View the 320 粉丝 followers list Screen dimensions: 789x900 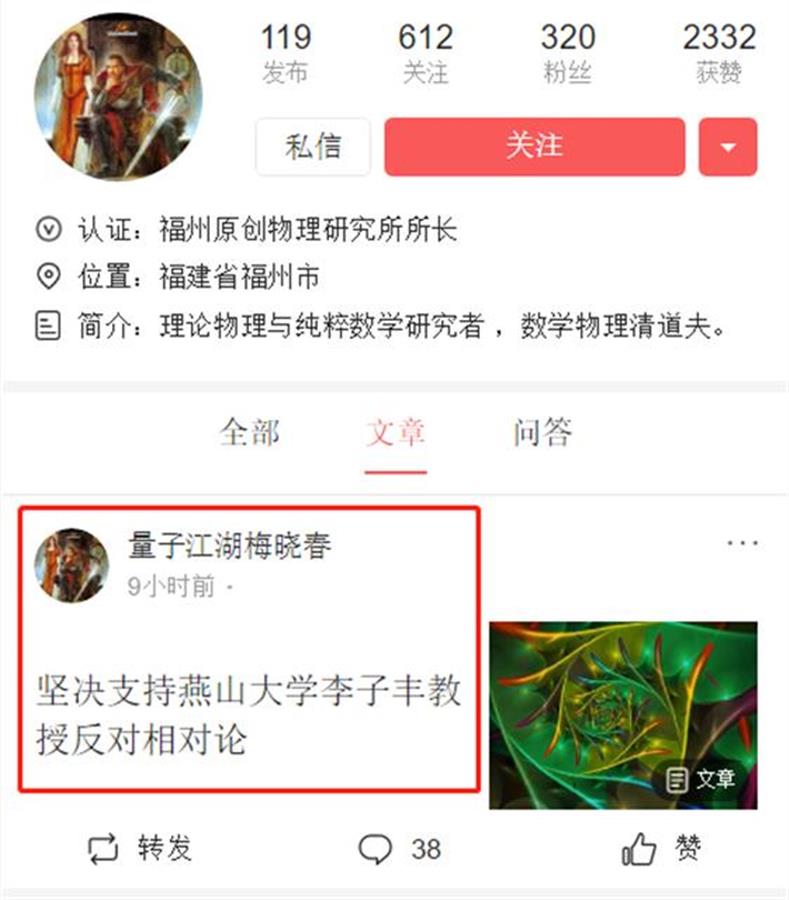pos(567,53)
